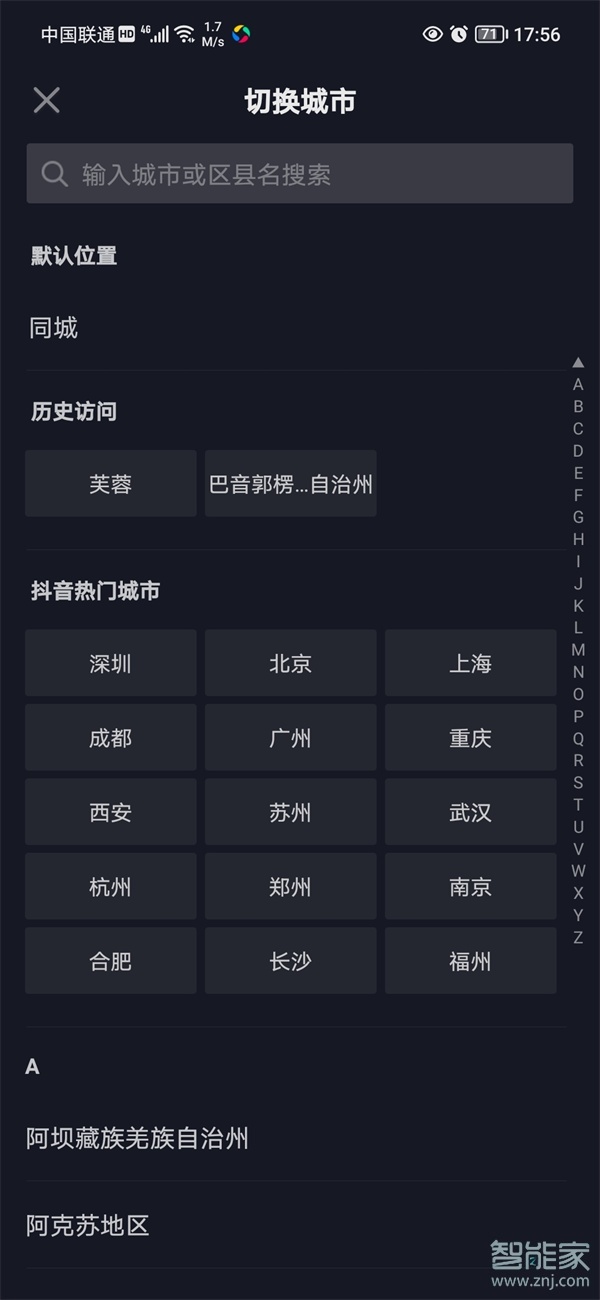Close the city switch screen
600x1300 pixels.
47,100
